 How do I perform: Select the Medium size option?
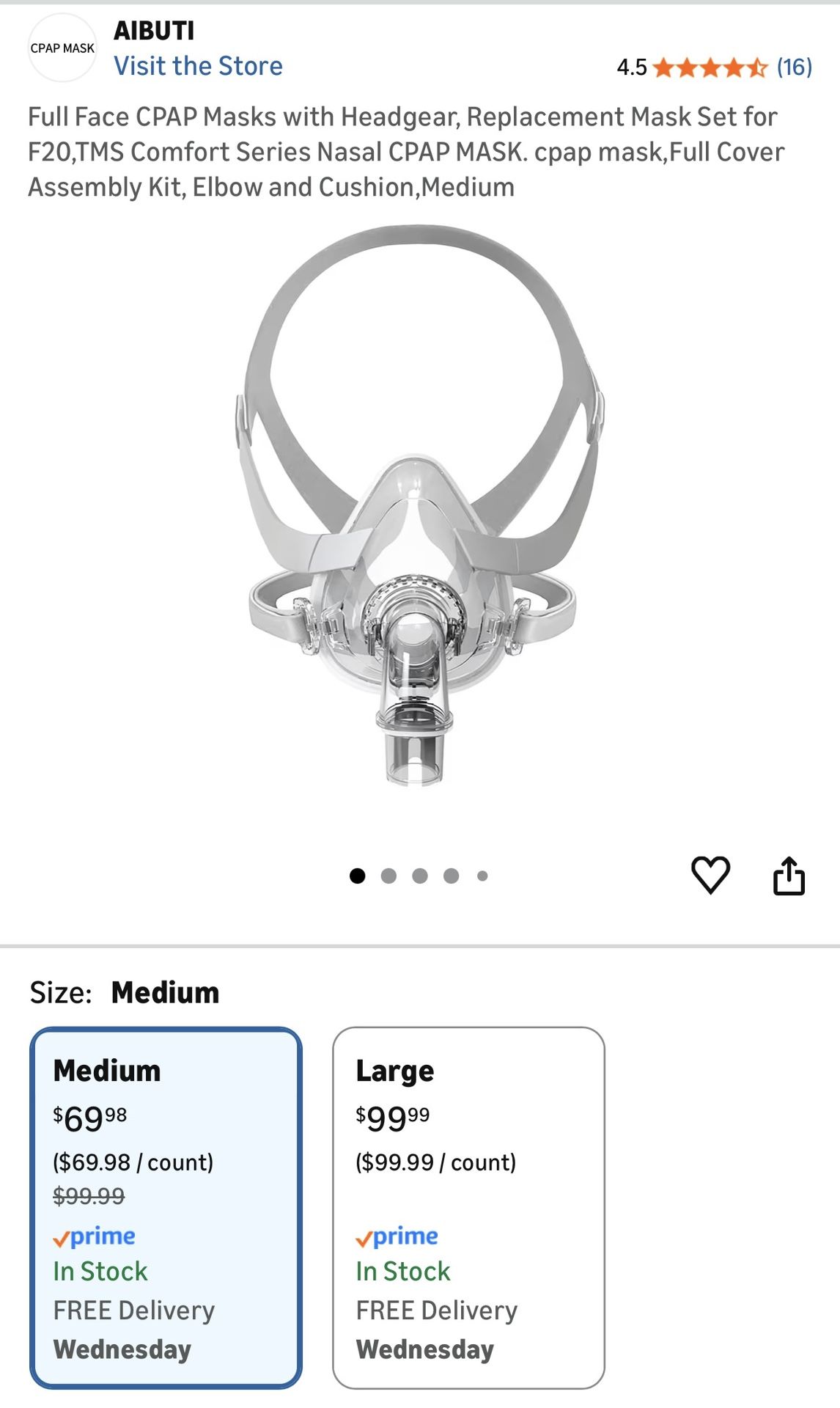click(166, 1207)
